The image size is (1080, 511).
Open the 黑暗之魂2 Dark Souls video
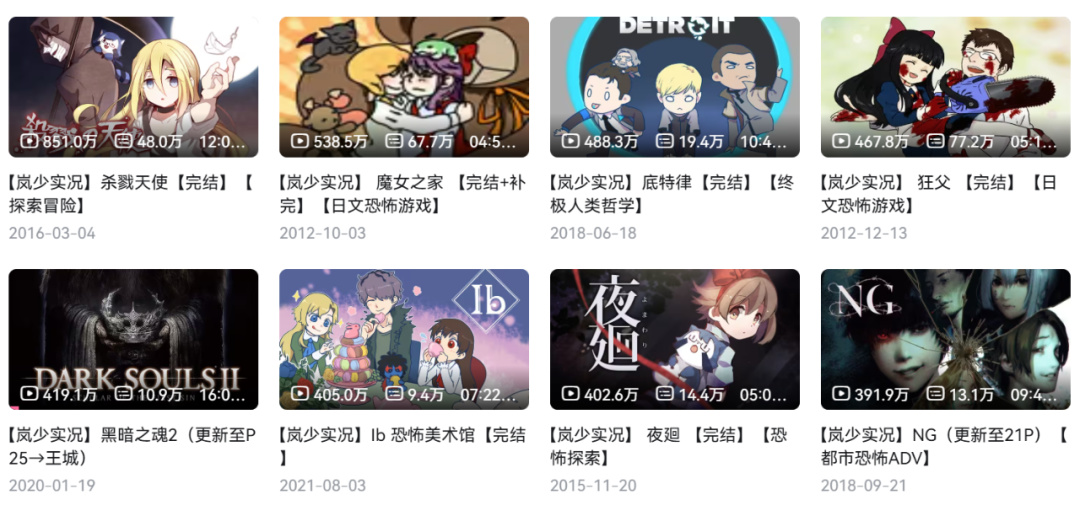pos(133,339)
